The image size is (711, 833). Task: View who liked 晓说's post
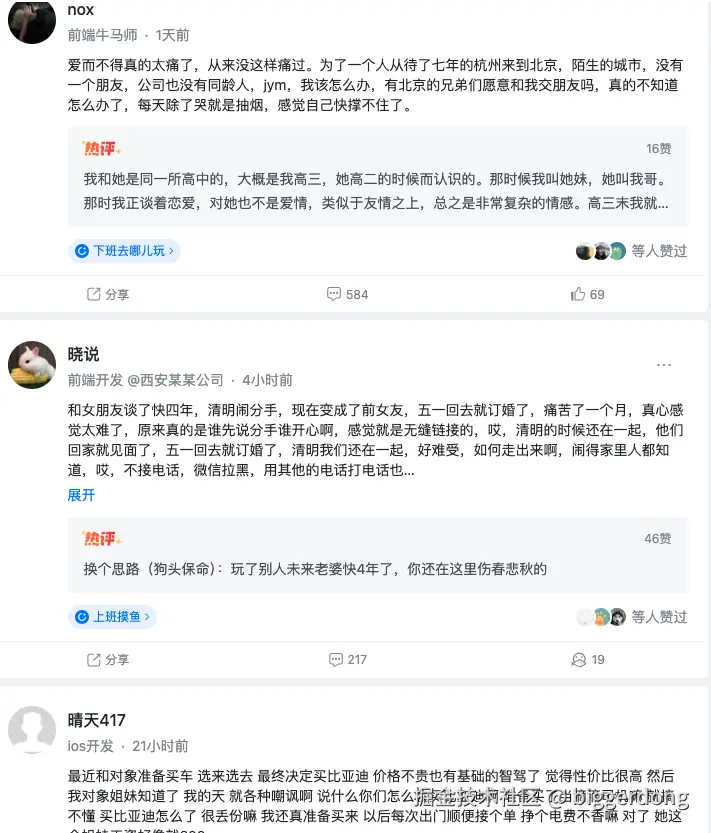tap(632, 617)
